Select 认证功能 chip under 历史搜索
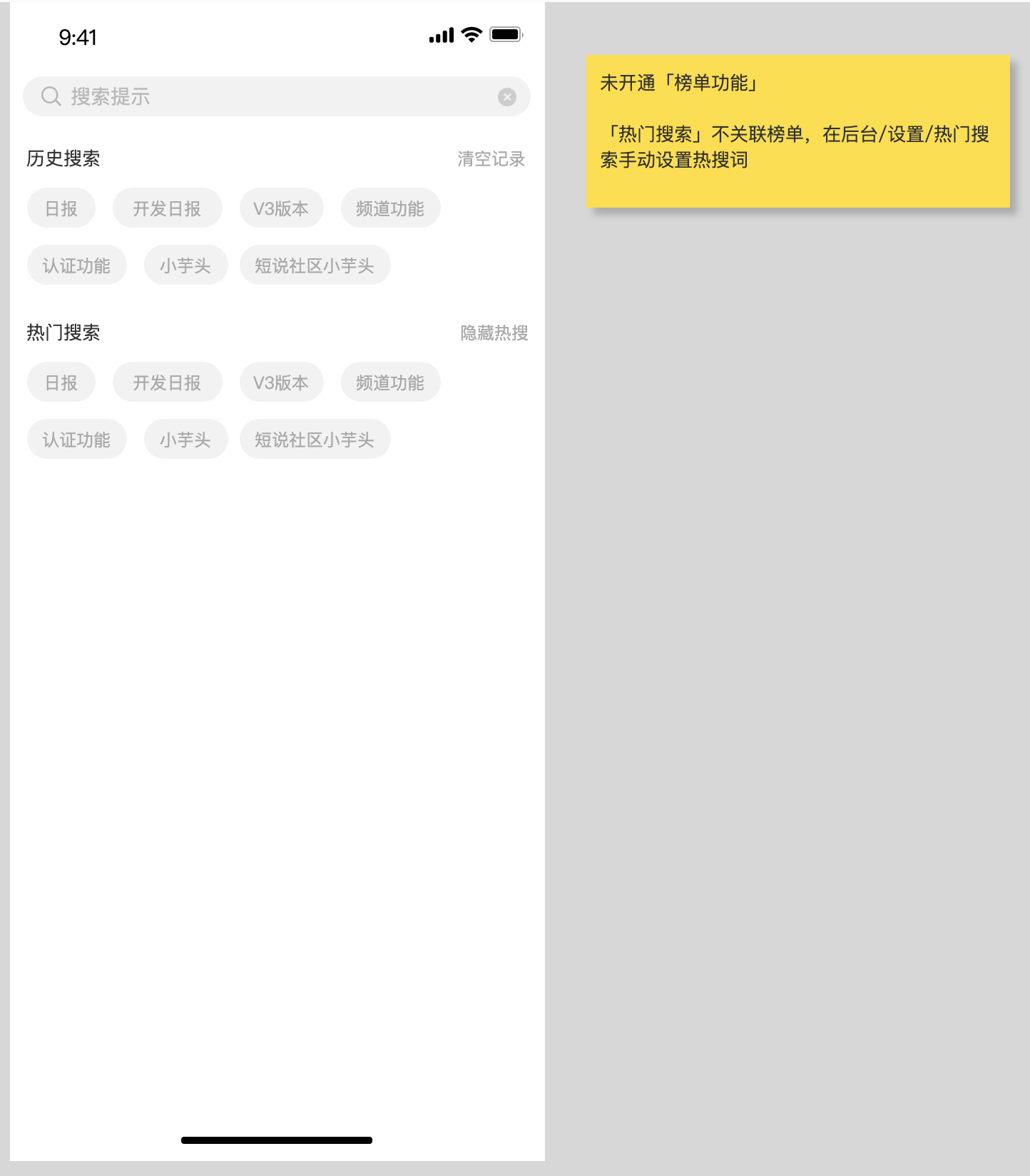The image size is (1030, 1176). point(76,265)
